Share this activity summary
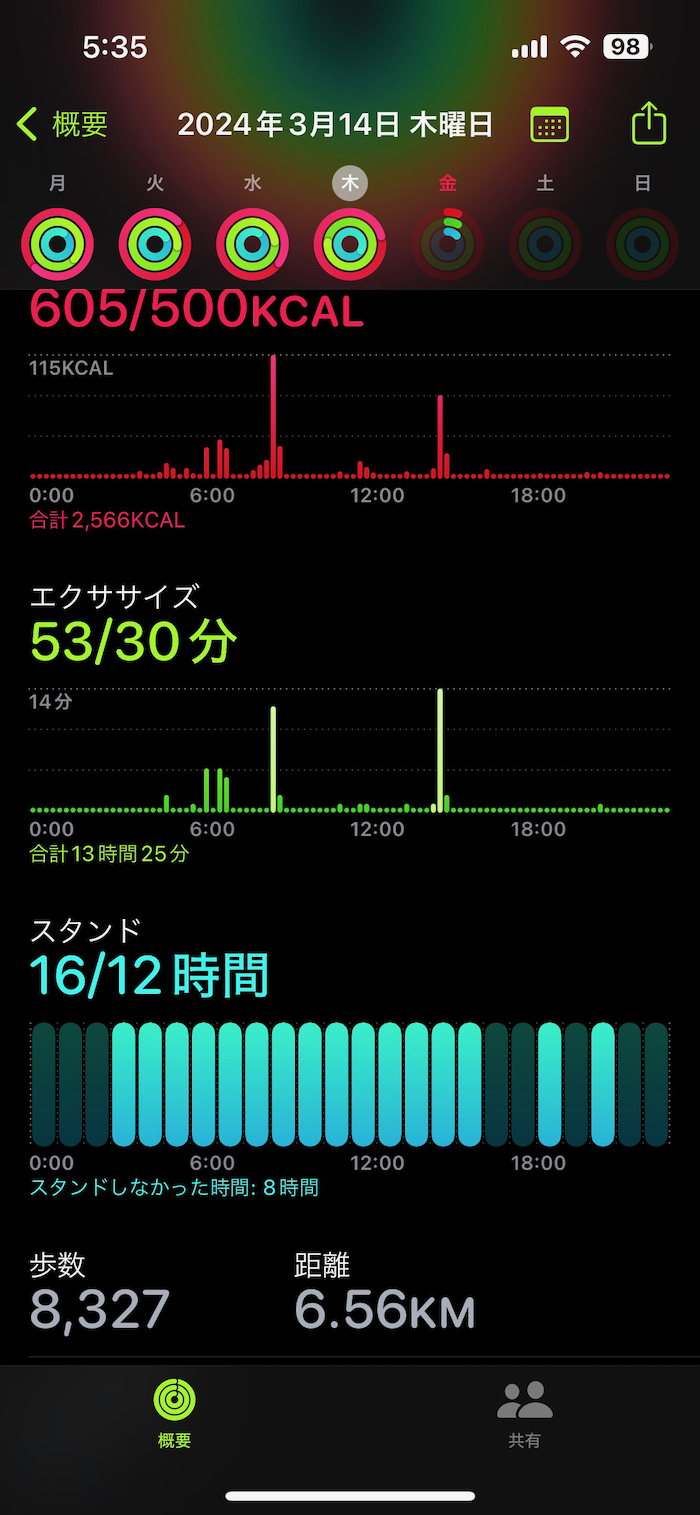This screenshot has height=1515, width=700. (649, 124)
